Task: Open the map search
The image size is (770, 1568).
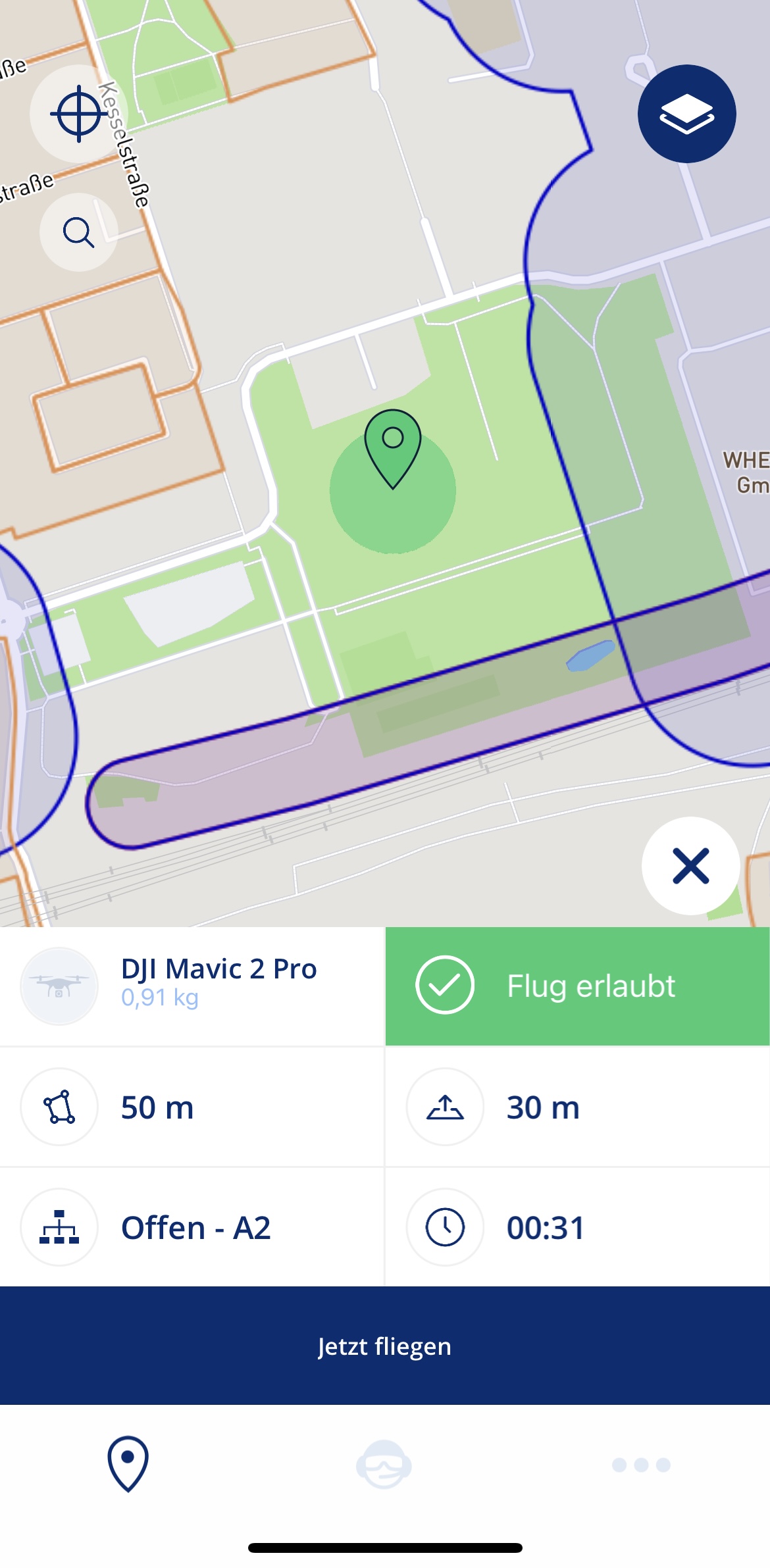Action: (x=78, y=232)
